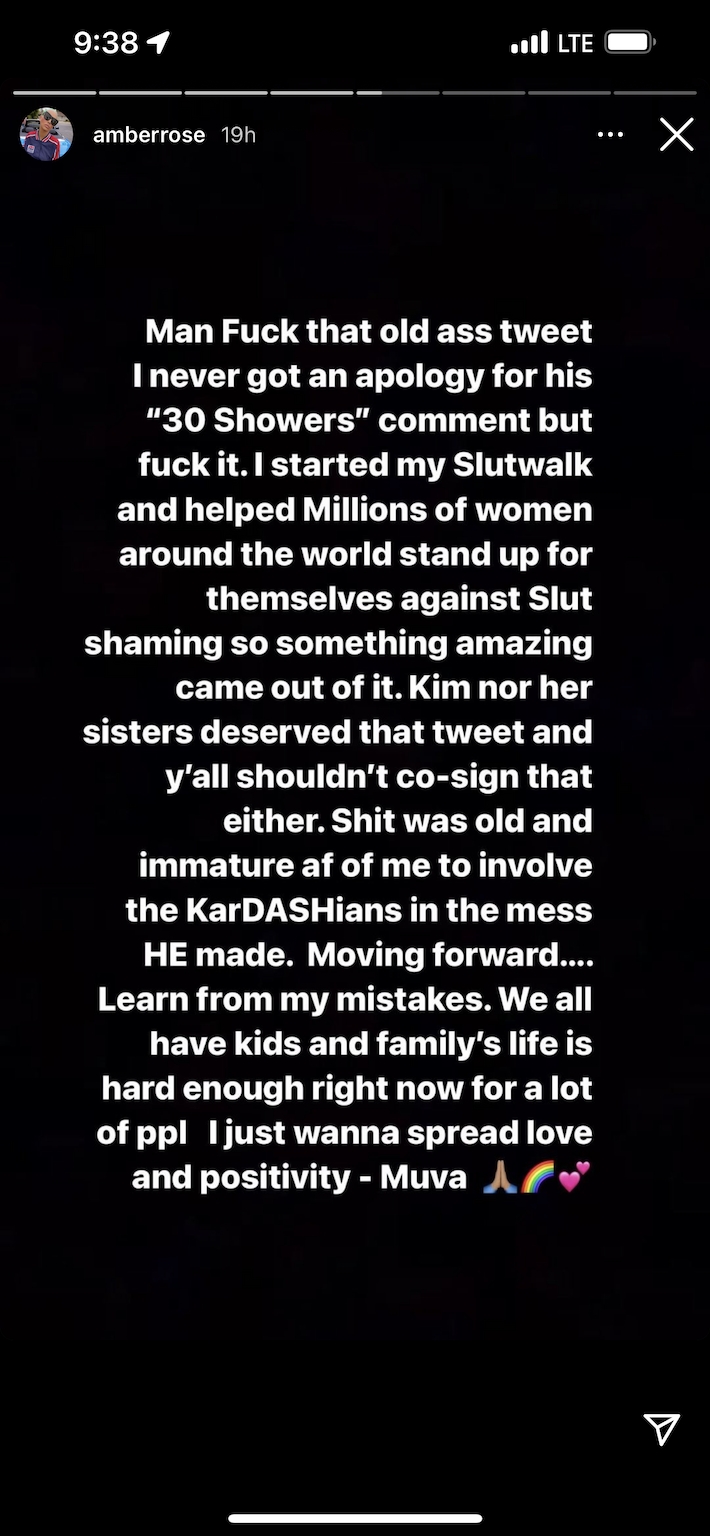The image size is (710, 1536).
Task: Share this story via paper plane icon
Action: pos(661,1429)
